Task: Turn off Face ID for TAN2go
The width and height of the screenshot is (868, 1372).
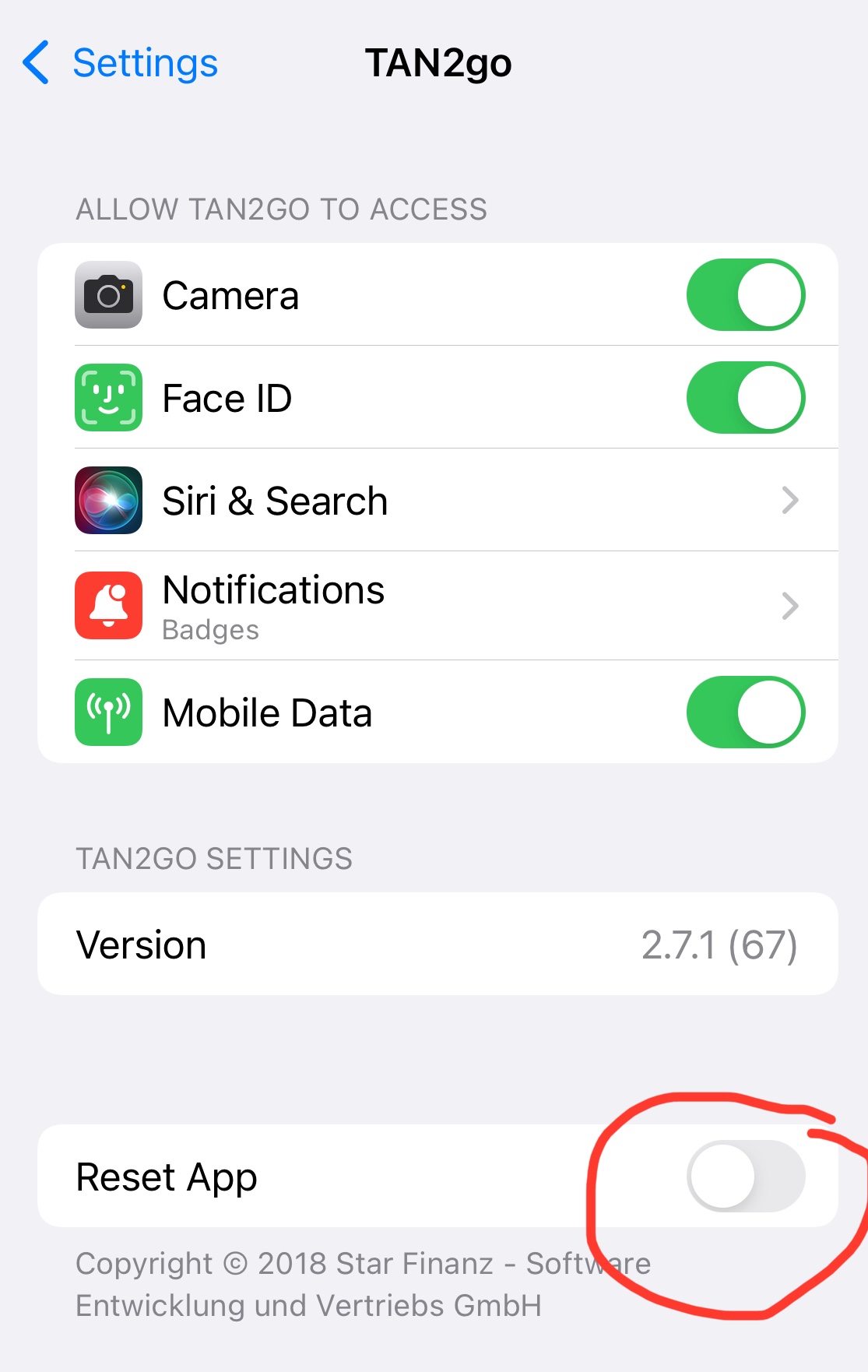Action: point(745,398)
